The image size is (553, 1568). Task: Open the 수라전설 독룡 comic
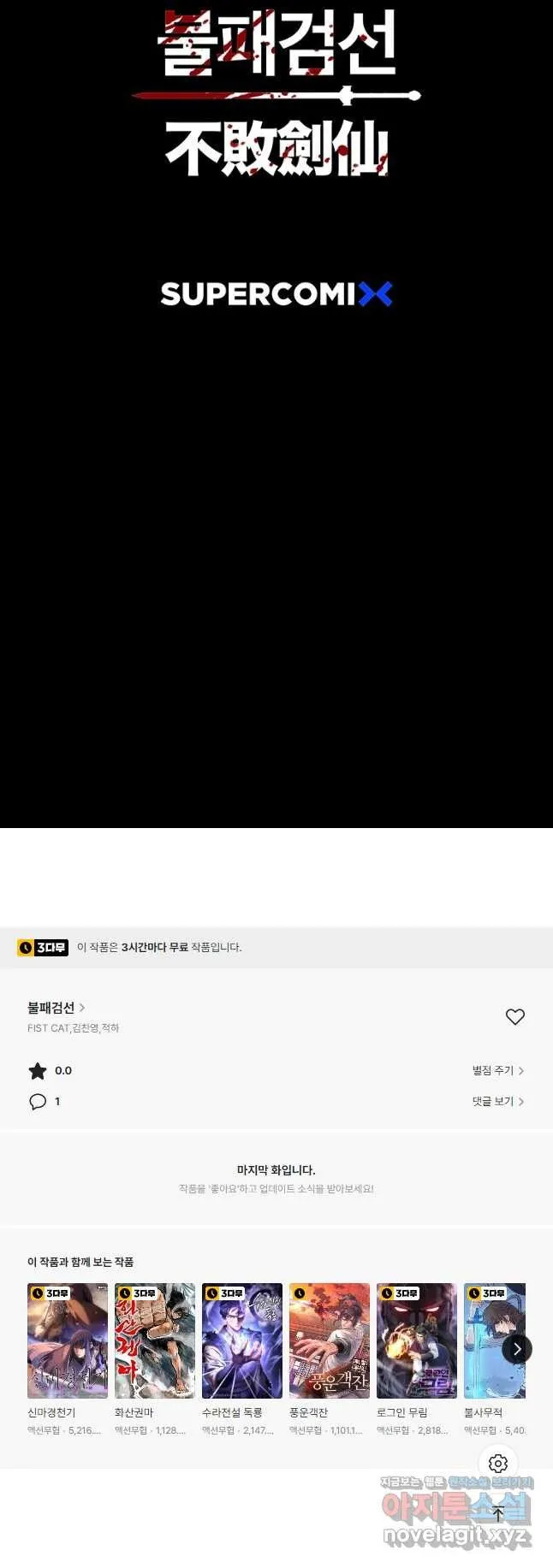pos(241,1340)
